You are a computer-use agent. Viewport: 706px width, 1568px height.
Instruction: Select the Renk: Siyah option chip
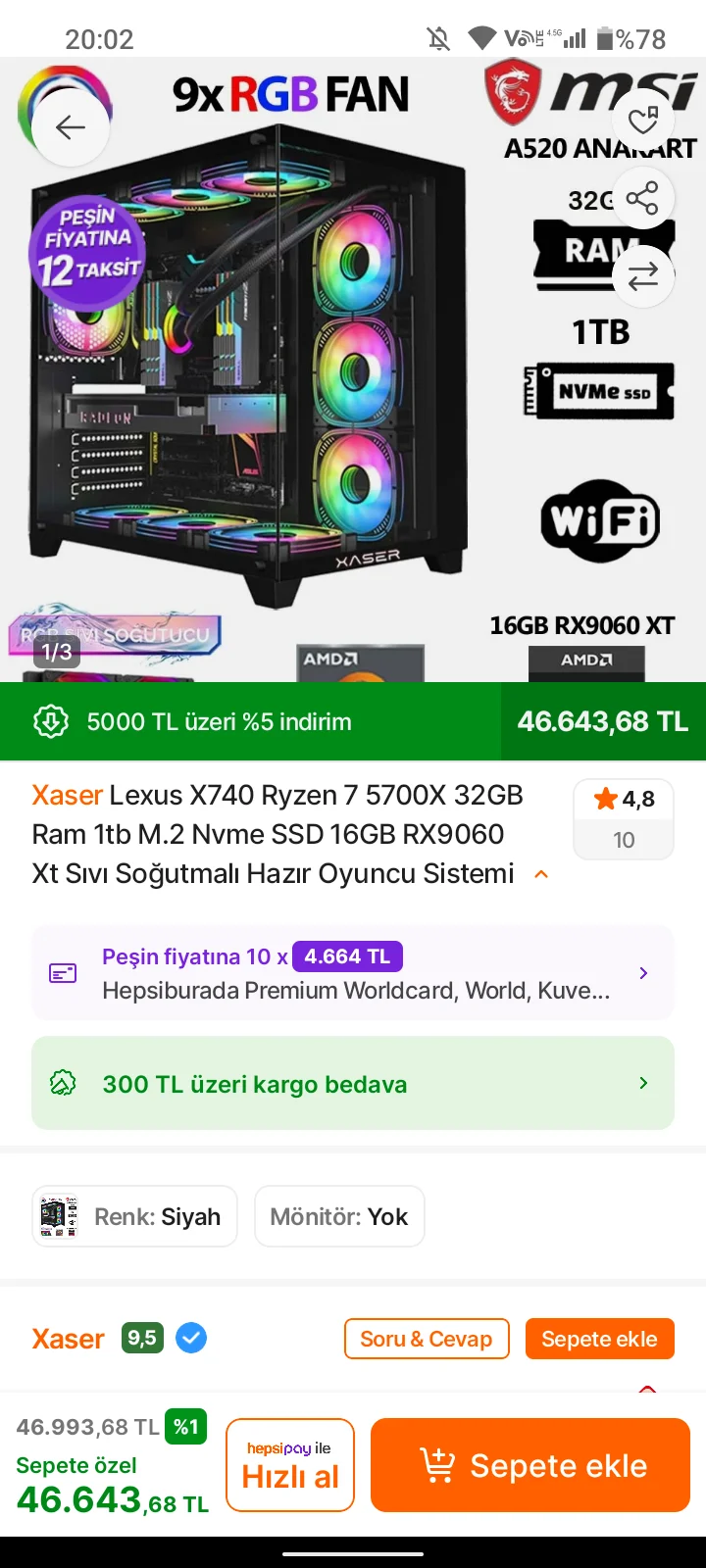(135, 1216)
